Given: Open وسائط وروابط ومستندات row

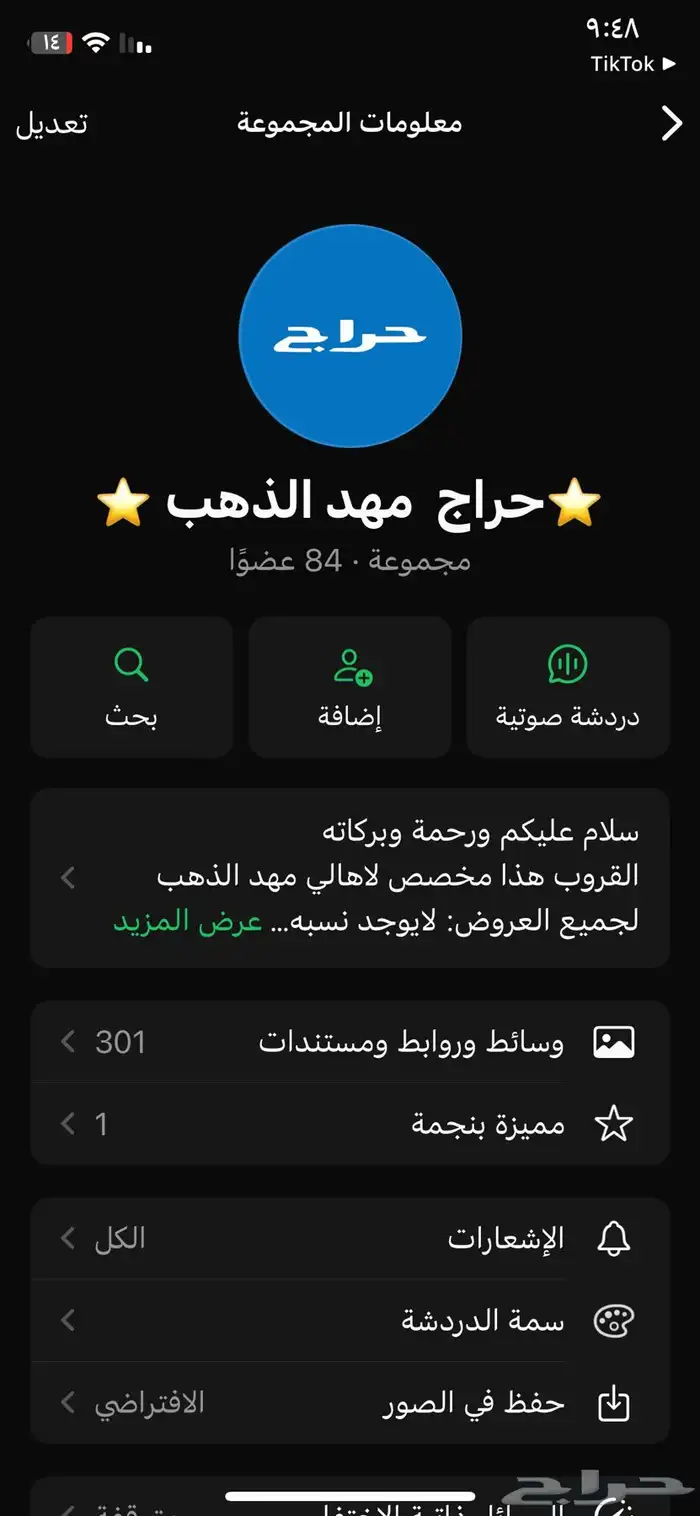Looking at the screenshot, I should click(350, 1042).
